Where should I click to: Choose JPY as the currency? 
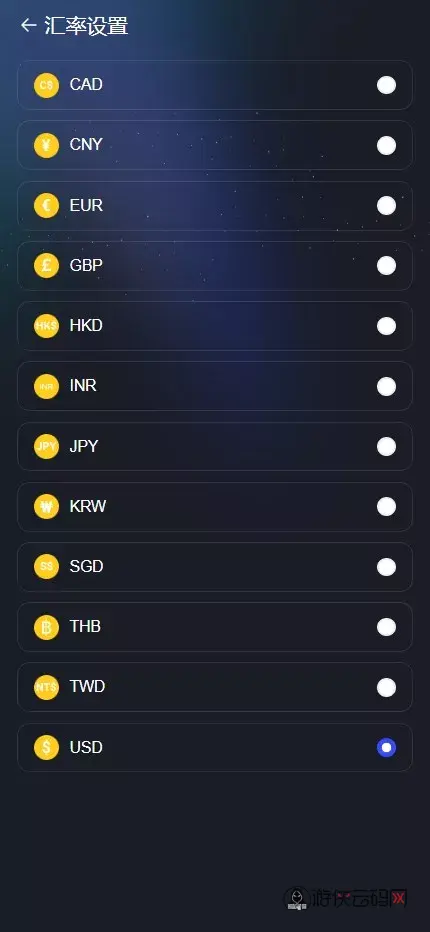coord(215,446)
